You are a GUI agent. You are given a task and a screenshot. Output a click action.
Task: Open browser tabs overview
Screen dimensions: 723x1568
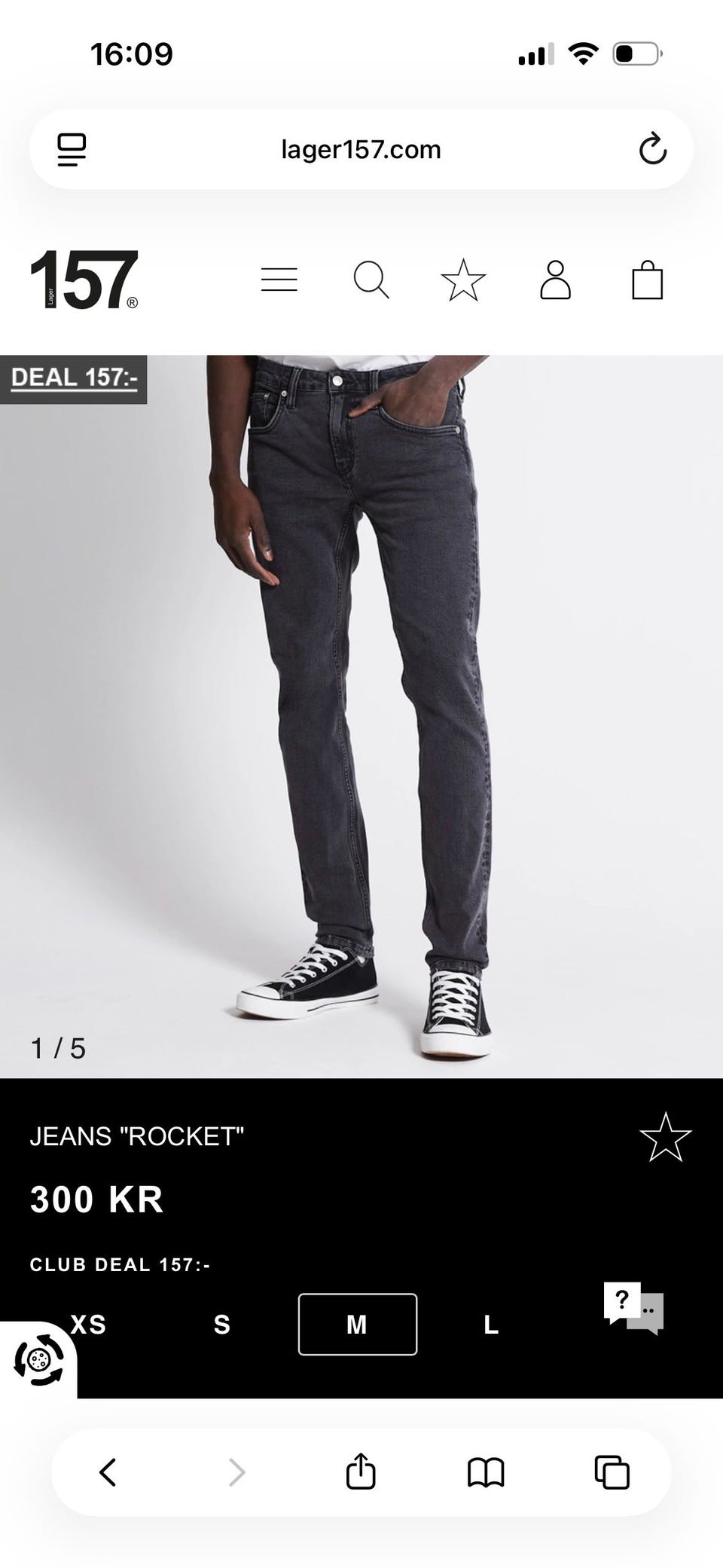(x=612, y=1472)
